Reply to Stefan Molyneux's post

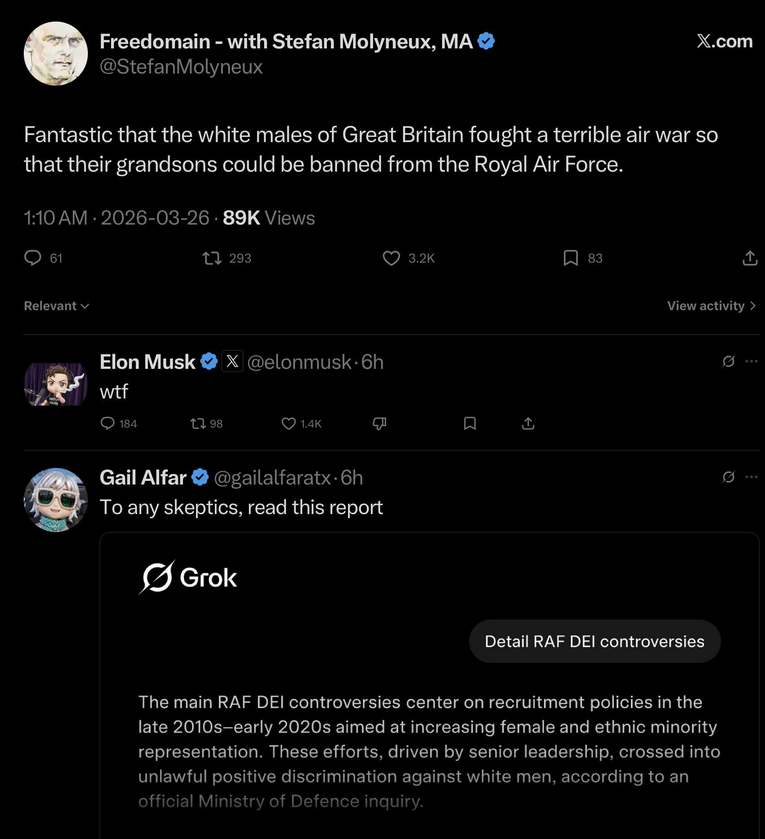[x=31, y=258]
